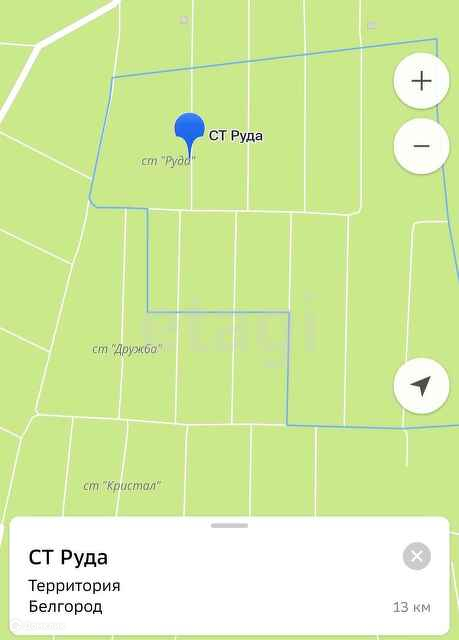Center map on my location
Screen dimensions: 459x640
(421, 386)
